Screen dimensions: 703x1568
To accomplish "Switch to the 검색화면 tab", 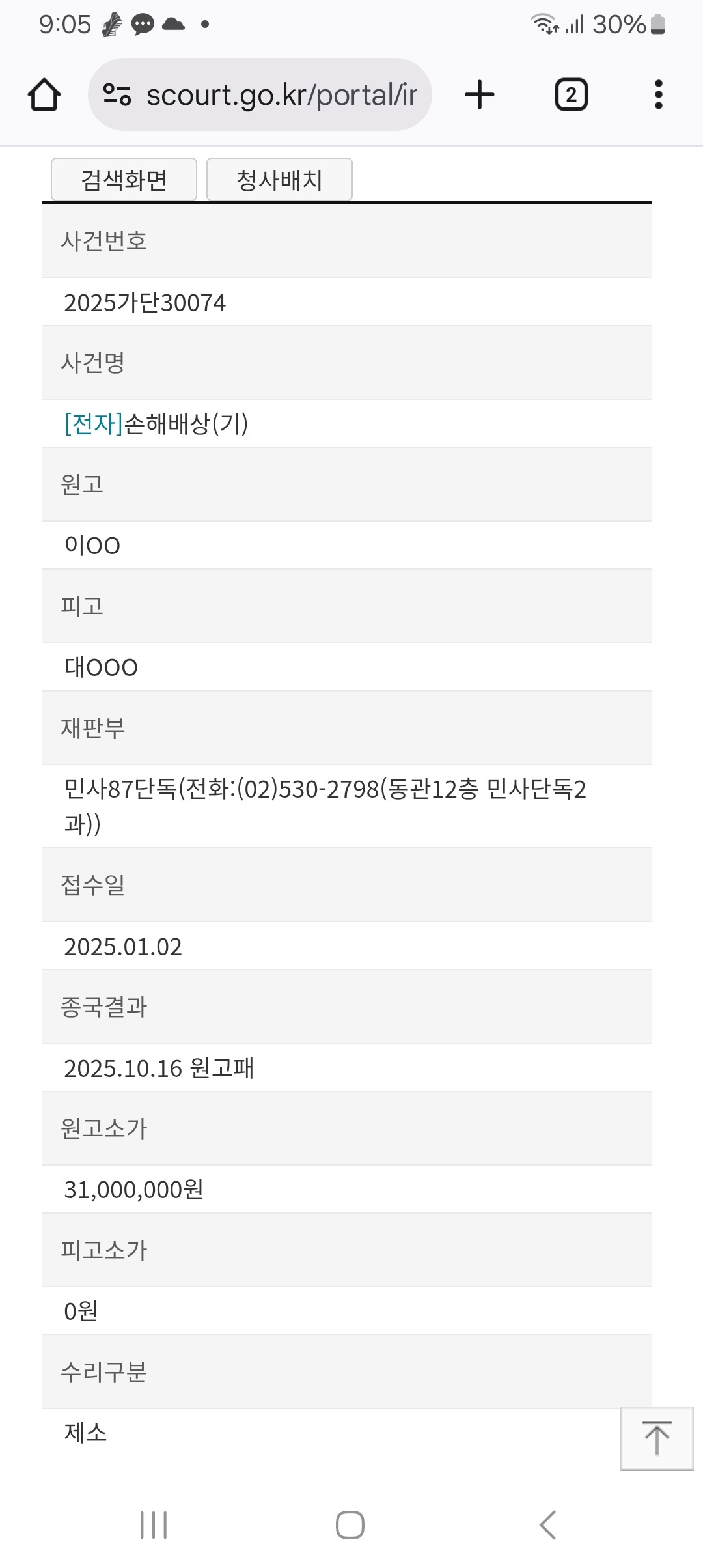I will point(124,179).
